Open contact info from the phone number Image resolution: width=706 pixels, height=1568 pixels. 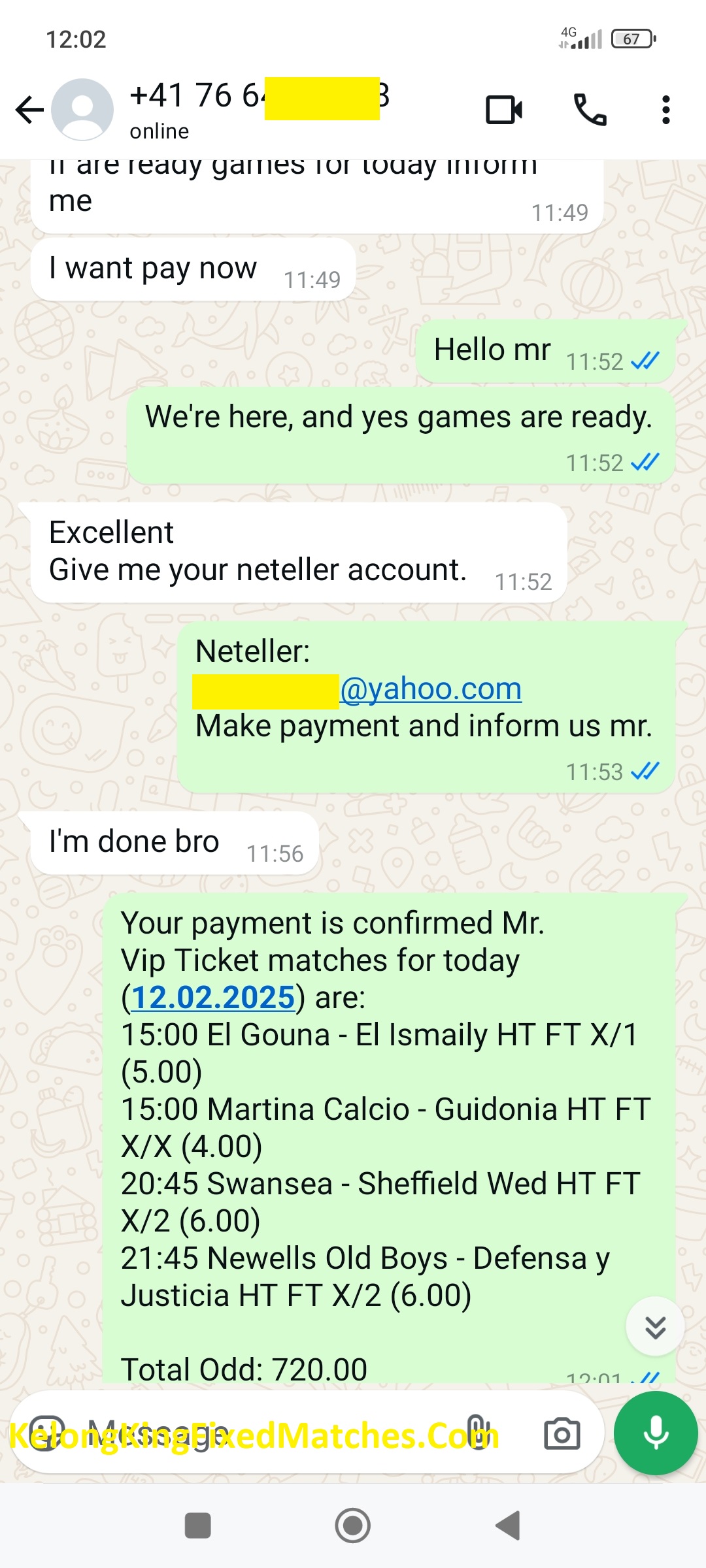pos(196,97)
